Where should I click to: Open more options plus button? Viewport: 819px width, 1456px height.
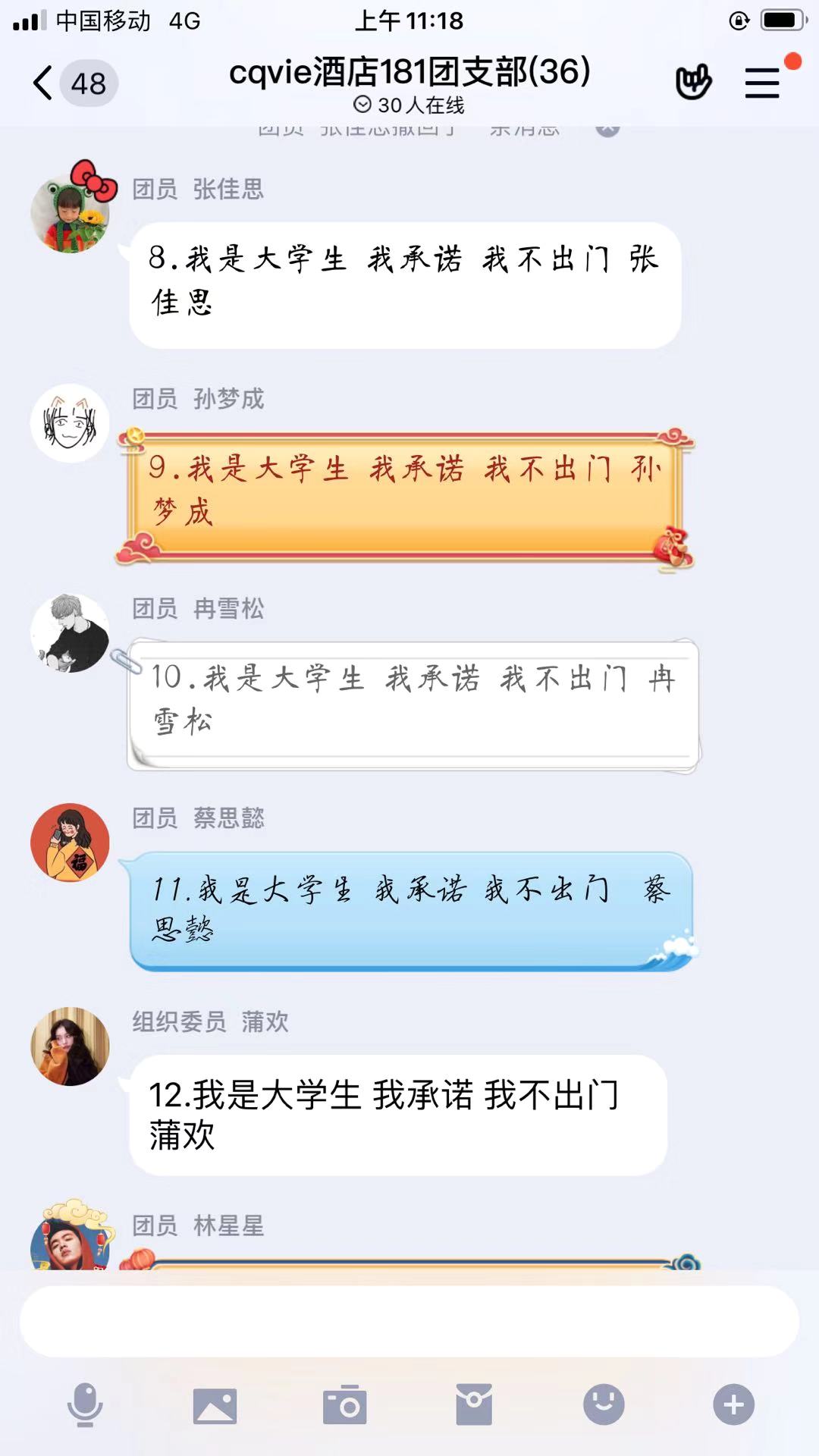pos(733,1405)
